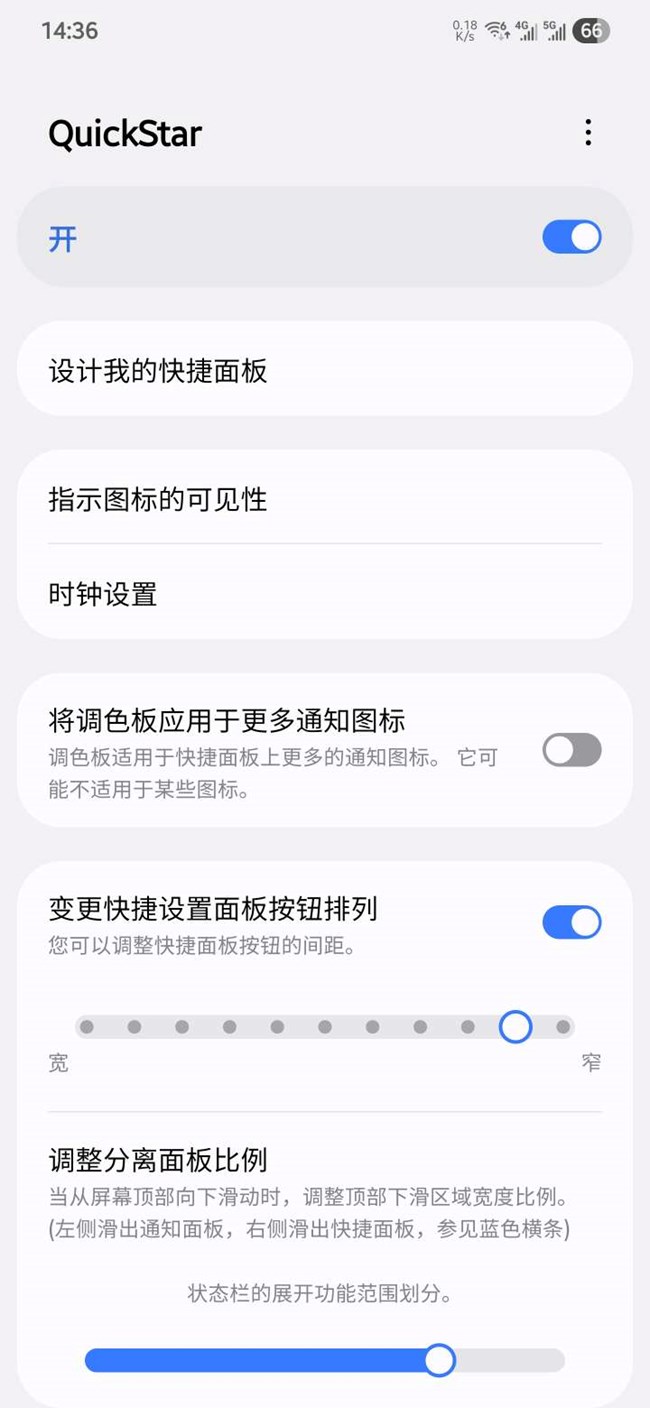This screenshot has width=650, height=1408.
Task: Set button spacing slider to the widest 宽 dot
Action: click(87, 1027)
